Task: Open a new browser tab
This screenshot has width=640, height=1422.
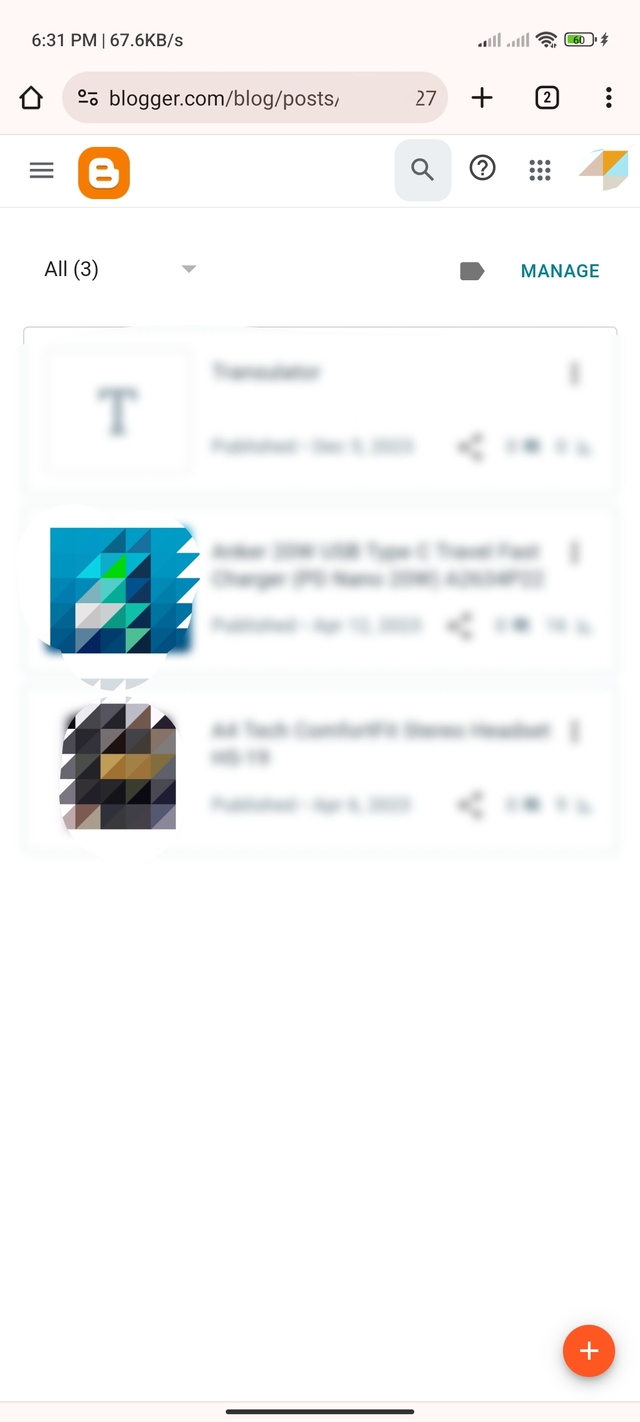Action: [x=482, y=97]
